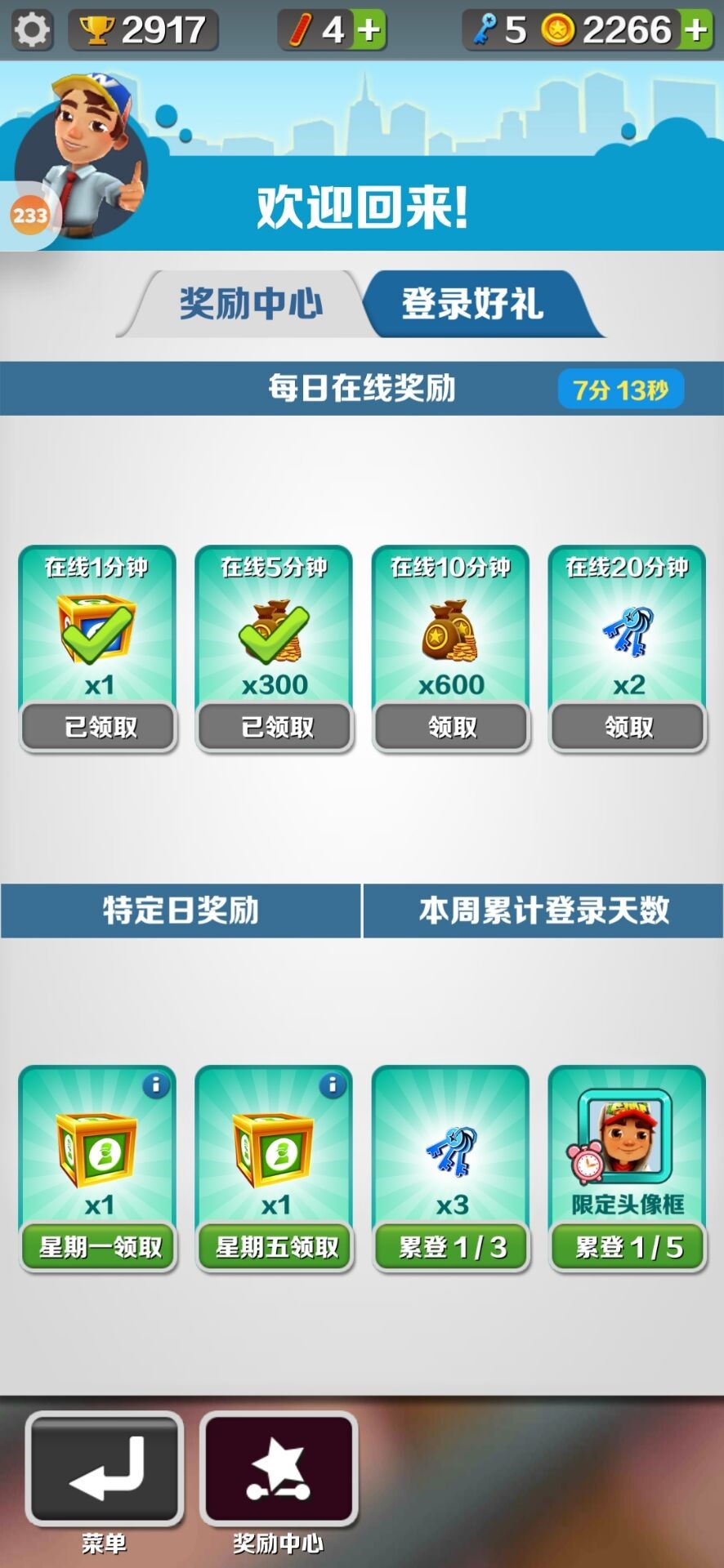Tap the 累登 1/3 keys reward button
724x1568 pixels.
point(451,1246)
